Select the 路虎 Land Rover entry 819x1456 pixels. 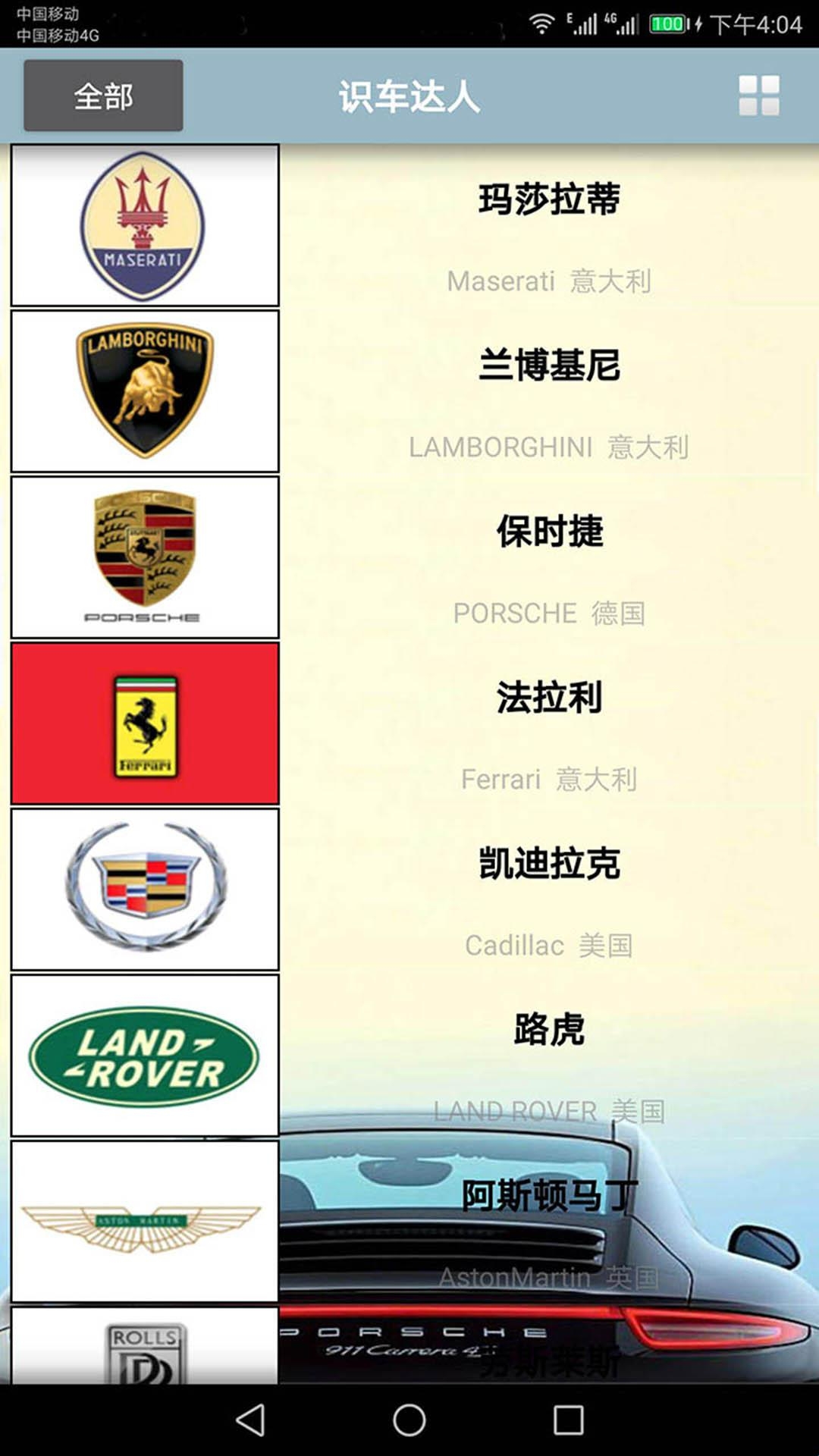point(548,1057)
